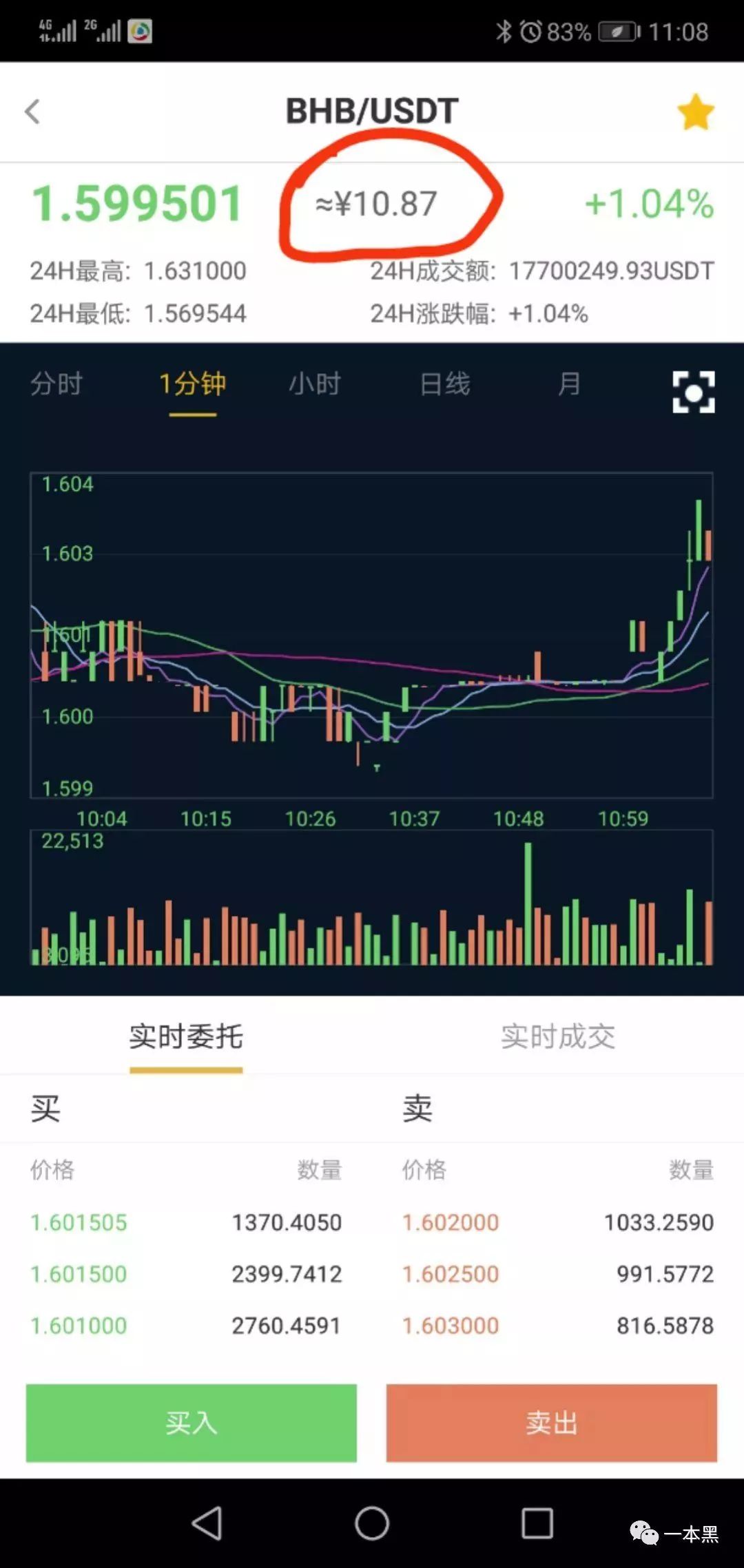744x1568 pixels.
Task: Expand the chart to fullscreen
Action: point(693,392)
